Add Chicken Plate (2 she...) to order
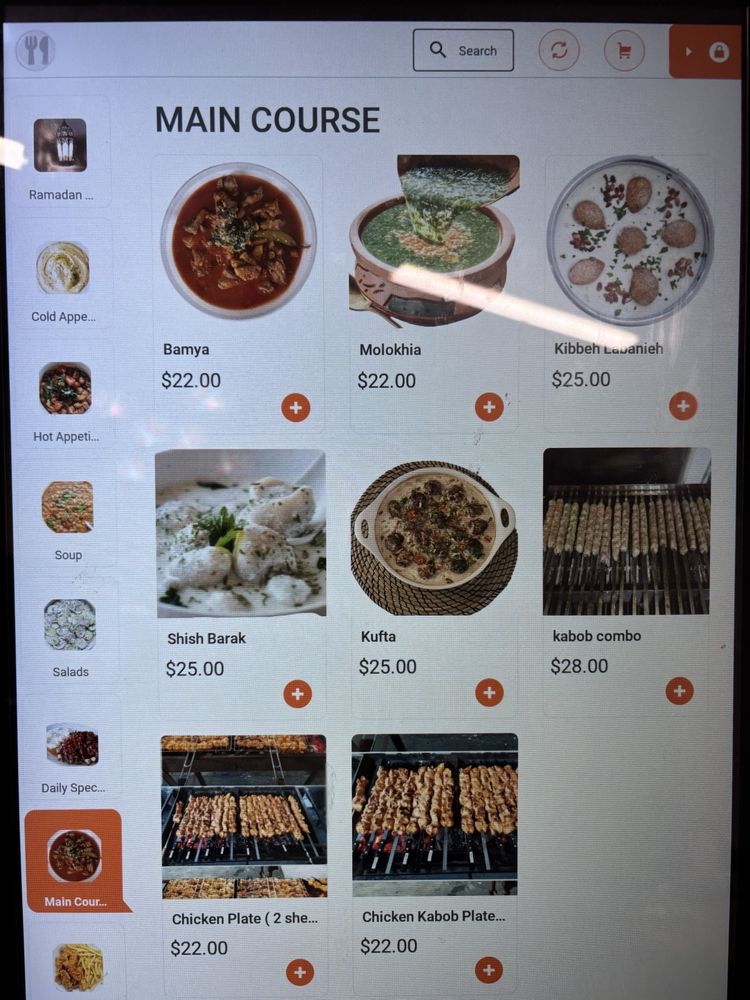This screenshot has width=750, height=1000. coord(300,972)
